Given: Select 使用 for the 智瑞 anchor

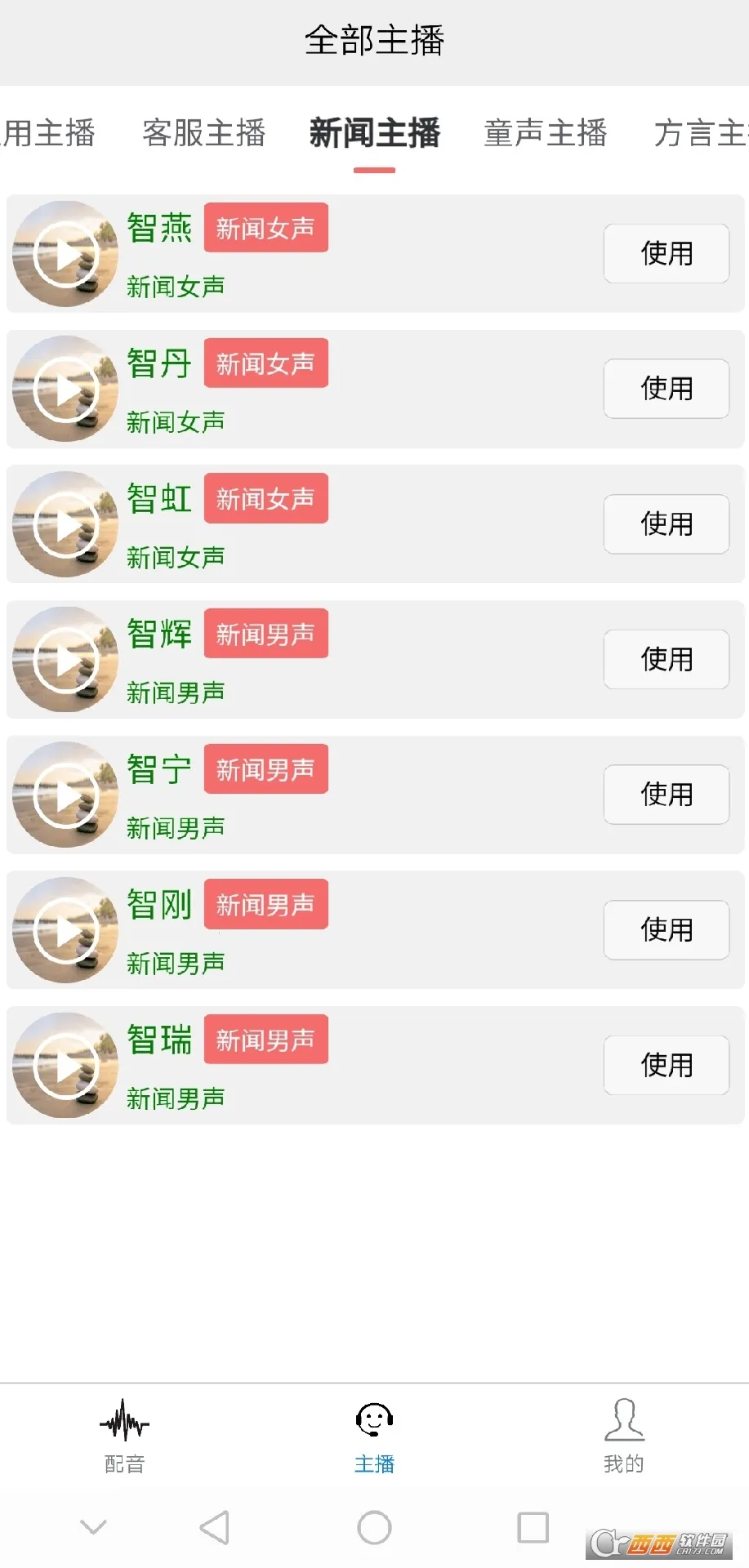Looking at the screenshot, I should pyautogui.click(x=666, y=1065).
